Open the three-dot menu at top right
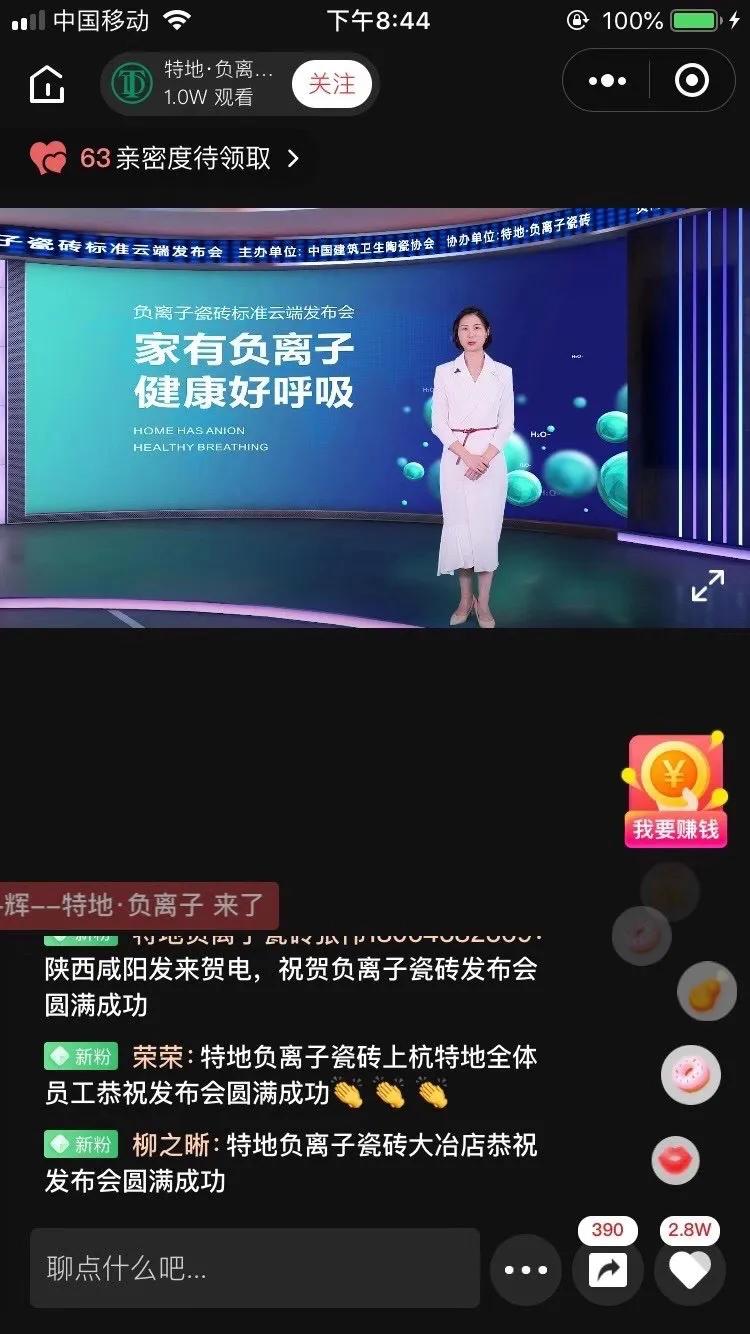 (606, 80)
